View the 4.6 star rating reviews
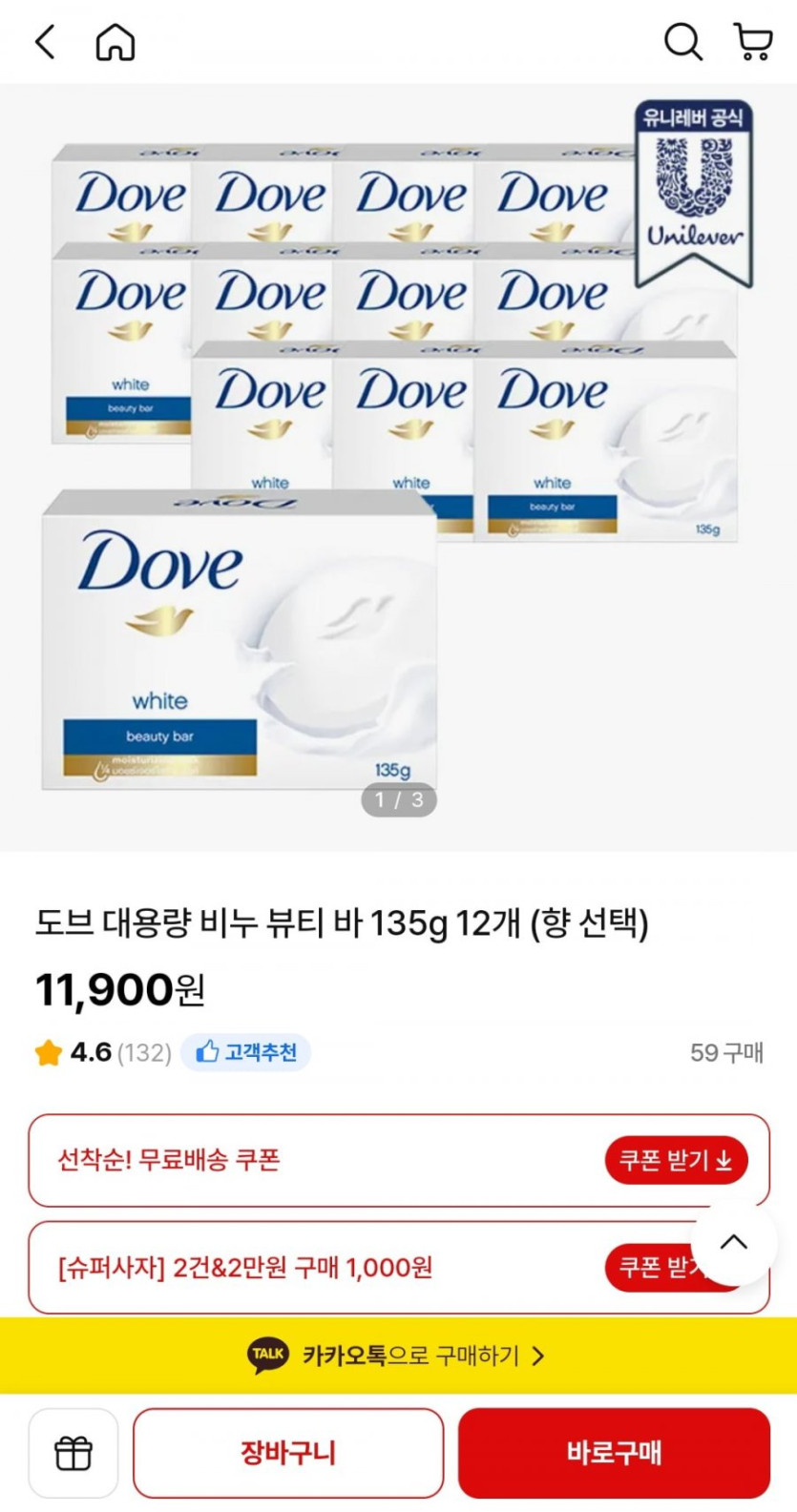Image resolution: width=797 pixels, height=1512 pixels. click(103, 1052)
